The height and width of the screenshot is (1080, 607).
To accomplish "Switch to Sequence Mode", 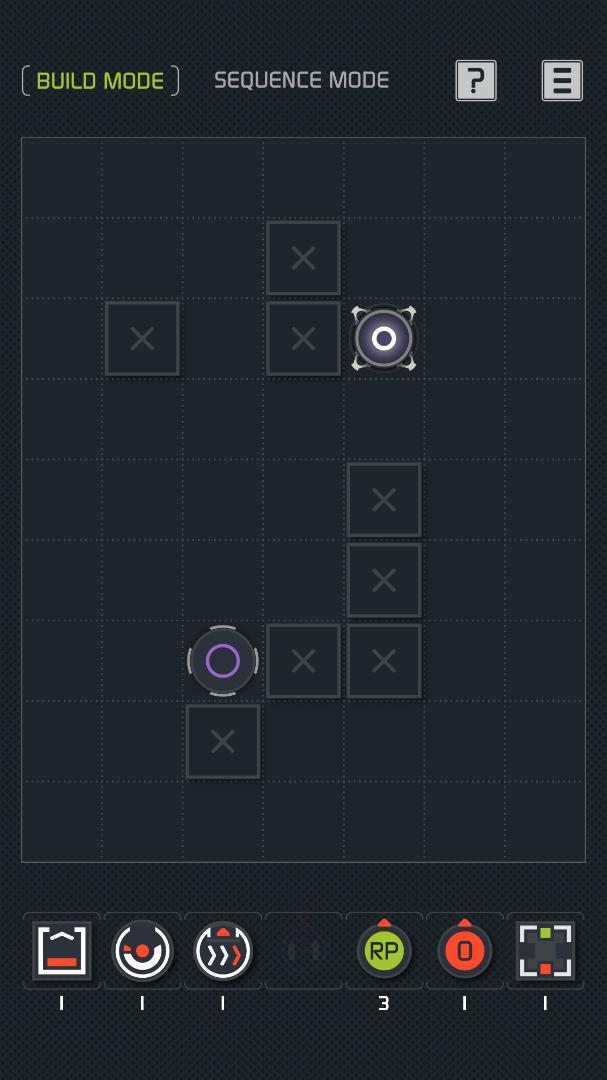I will pos(301,80).
